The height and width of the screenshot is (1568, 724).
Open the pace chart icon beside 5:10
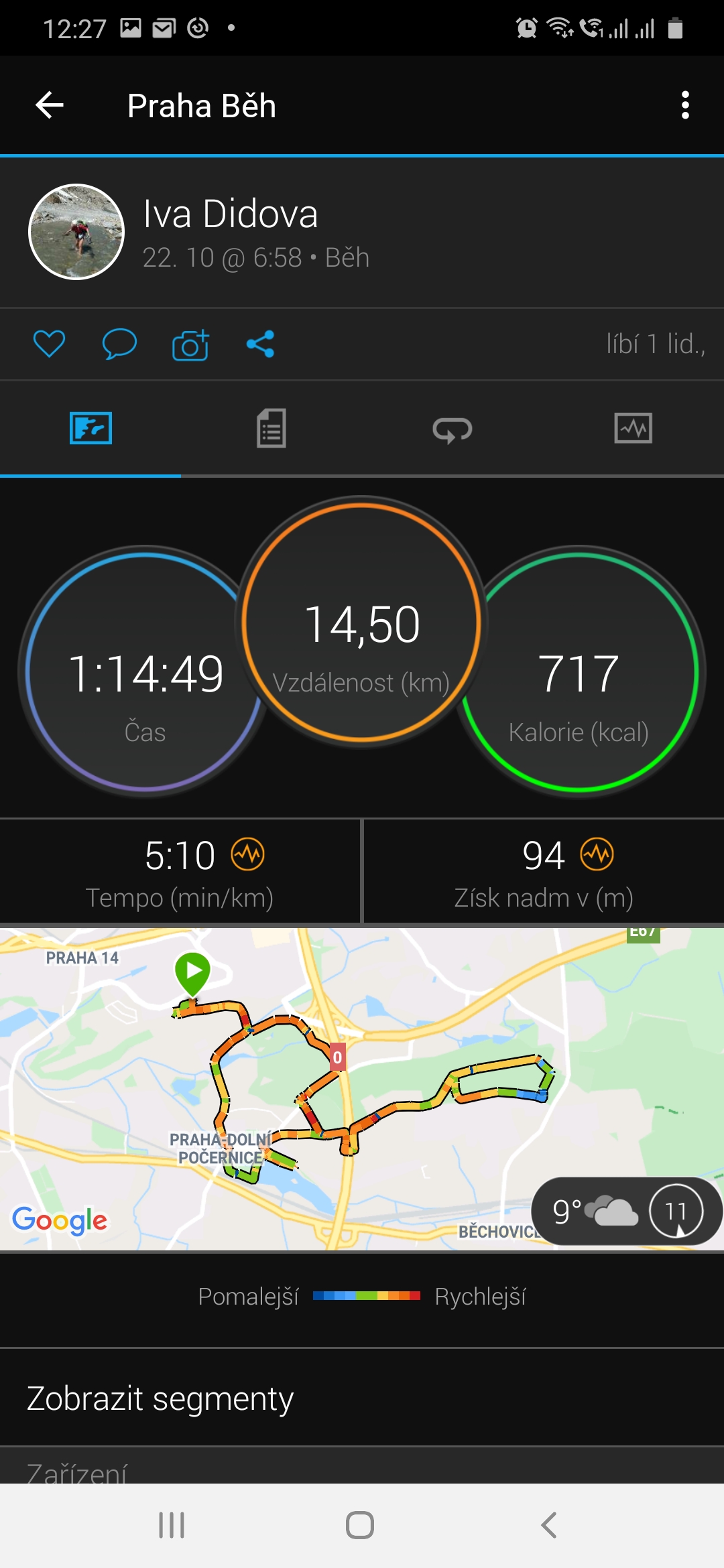click(248, 854)
